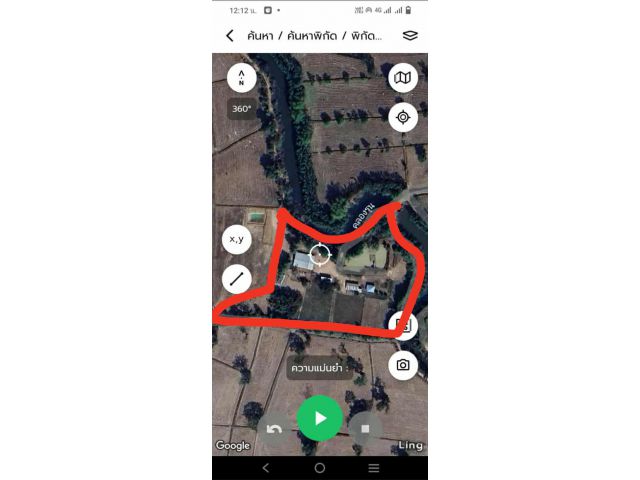The width and height of the screenshot is (640, 480).
Task: Open the x,y coordinate tool
Action: point(237,239)
